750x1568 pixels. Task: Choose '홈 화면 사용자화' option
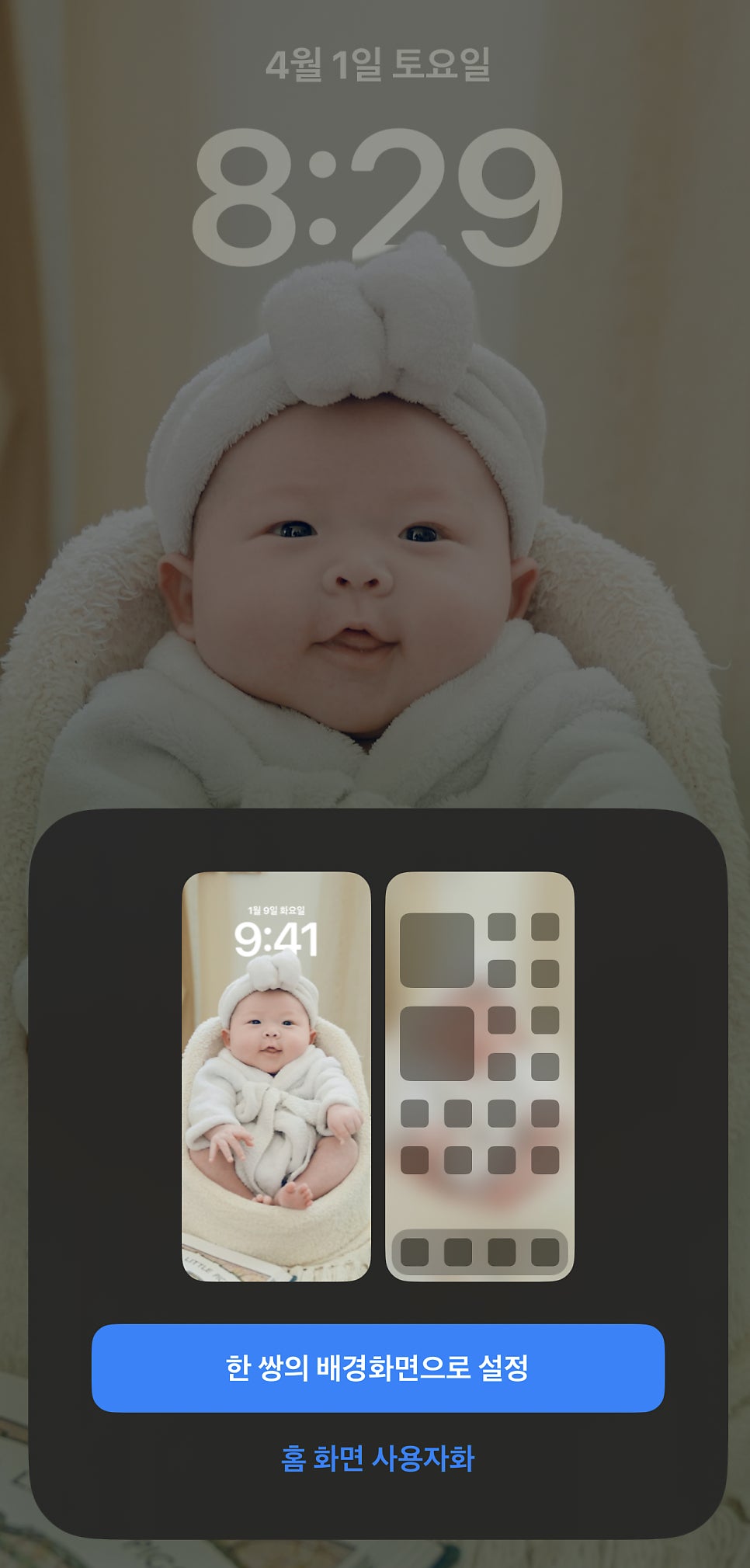click(377, 1458)
